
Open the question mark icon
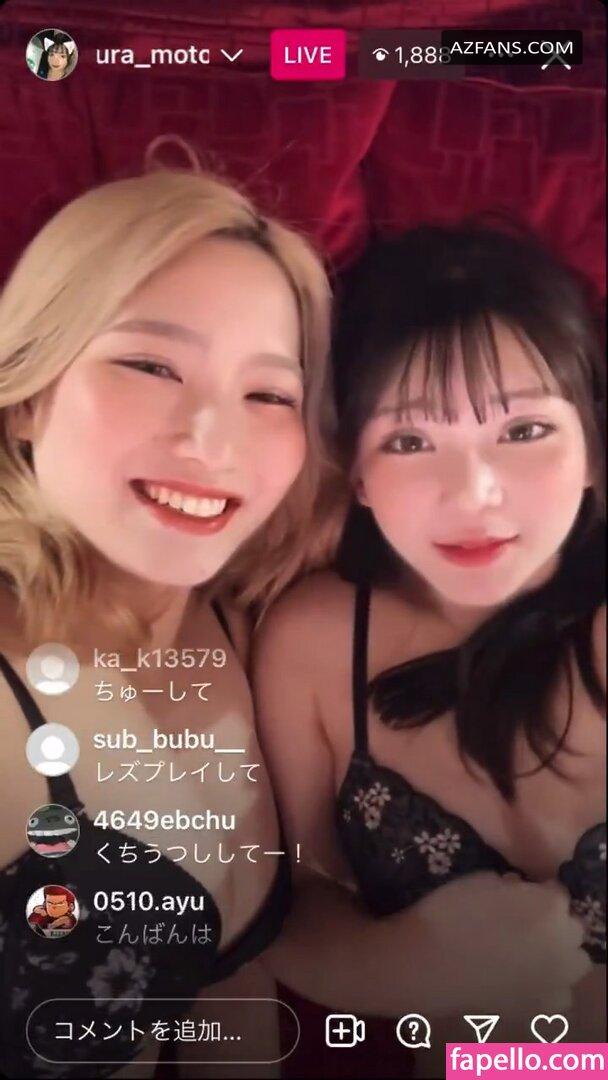[413, 1031]
